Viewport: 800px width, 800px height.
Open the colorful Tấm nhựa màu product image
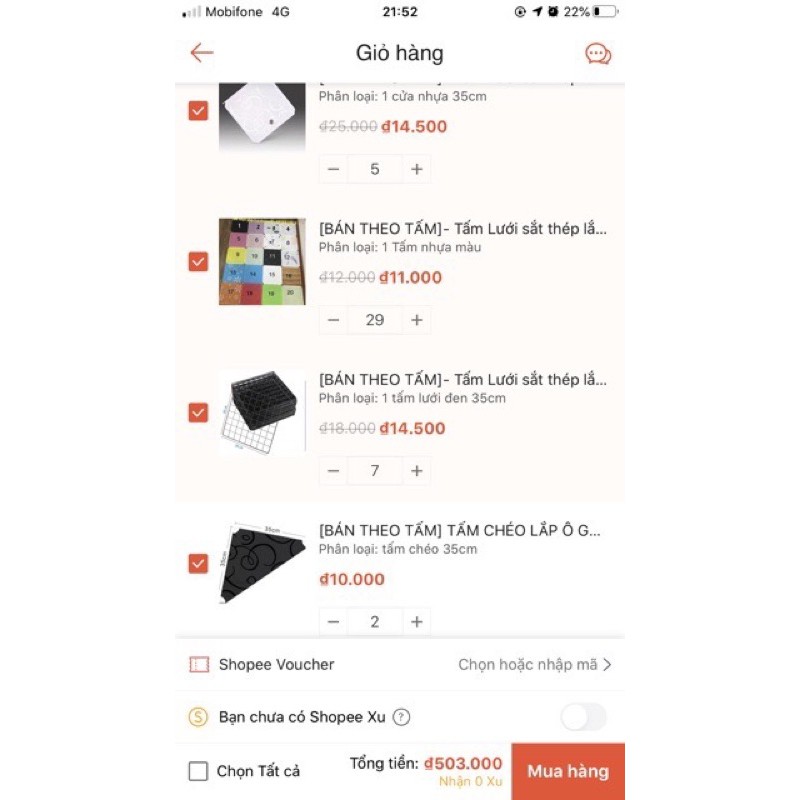click(262, 261)
